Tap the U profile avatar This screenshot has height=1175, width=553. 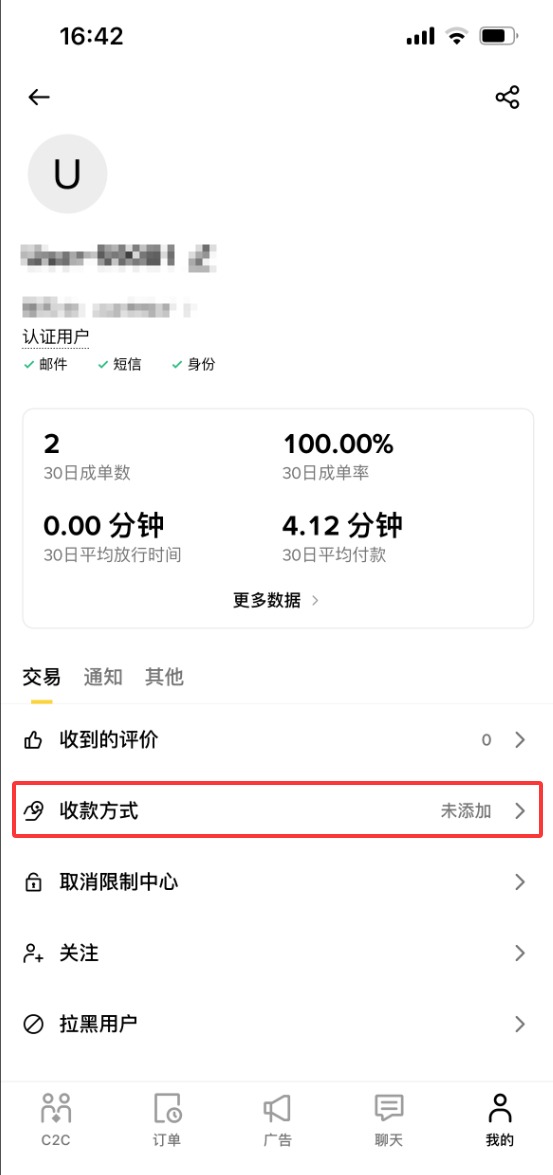pyautogui.click(x=67, y=174)
